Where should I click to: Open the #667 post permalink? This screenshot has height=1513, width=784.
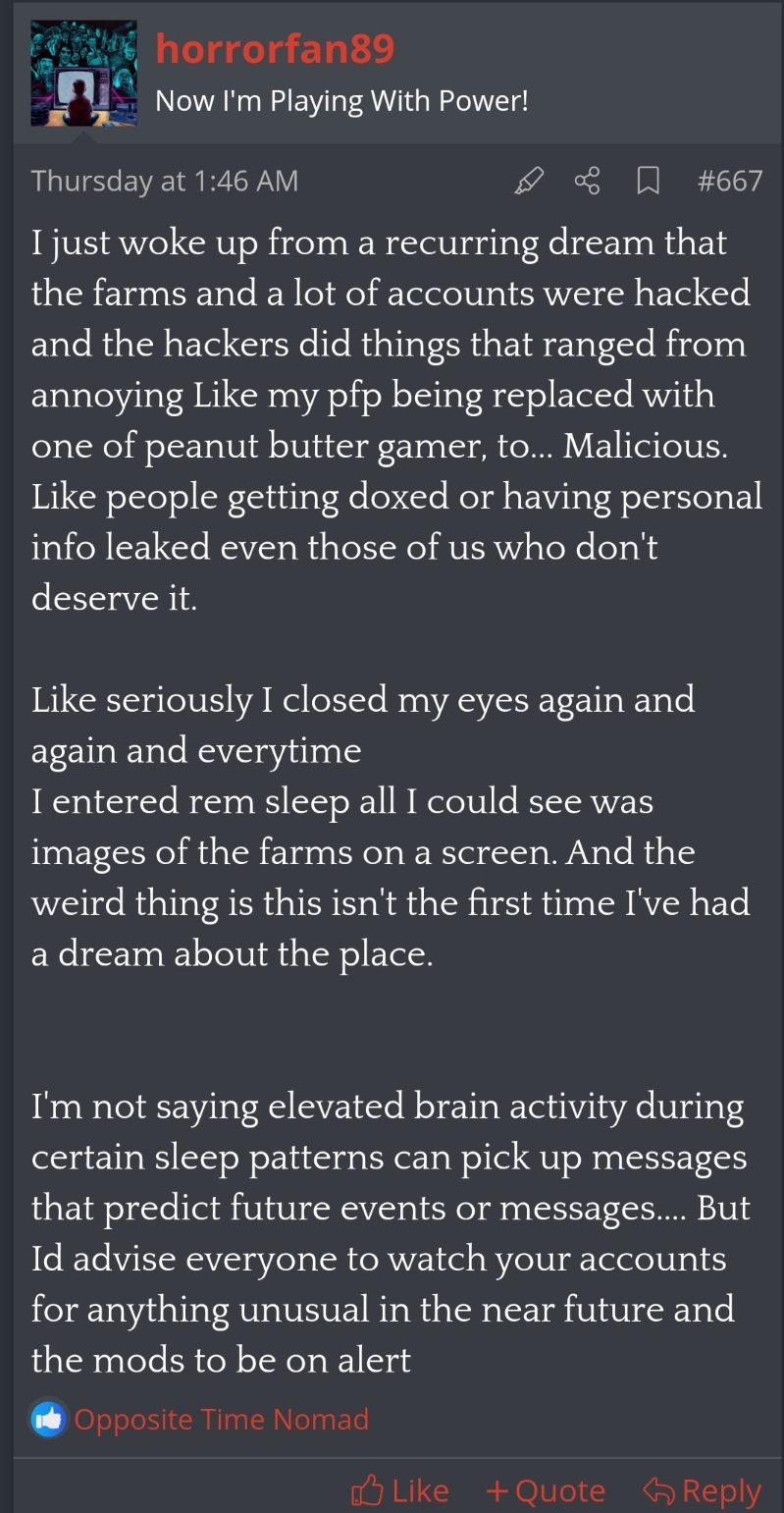click(x=729, y=181)
